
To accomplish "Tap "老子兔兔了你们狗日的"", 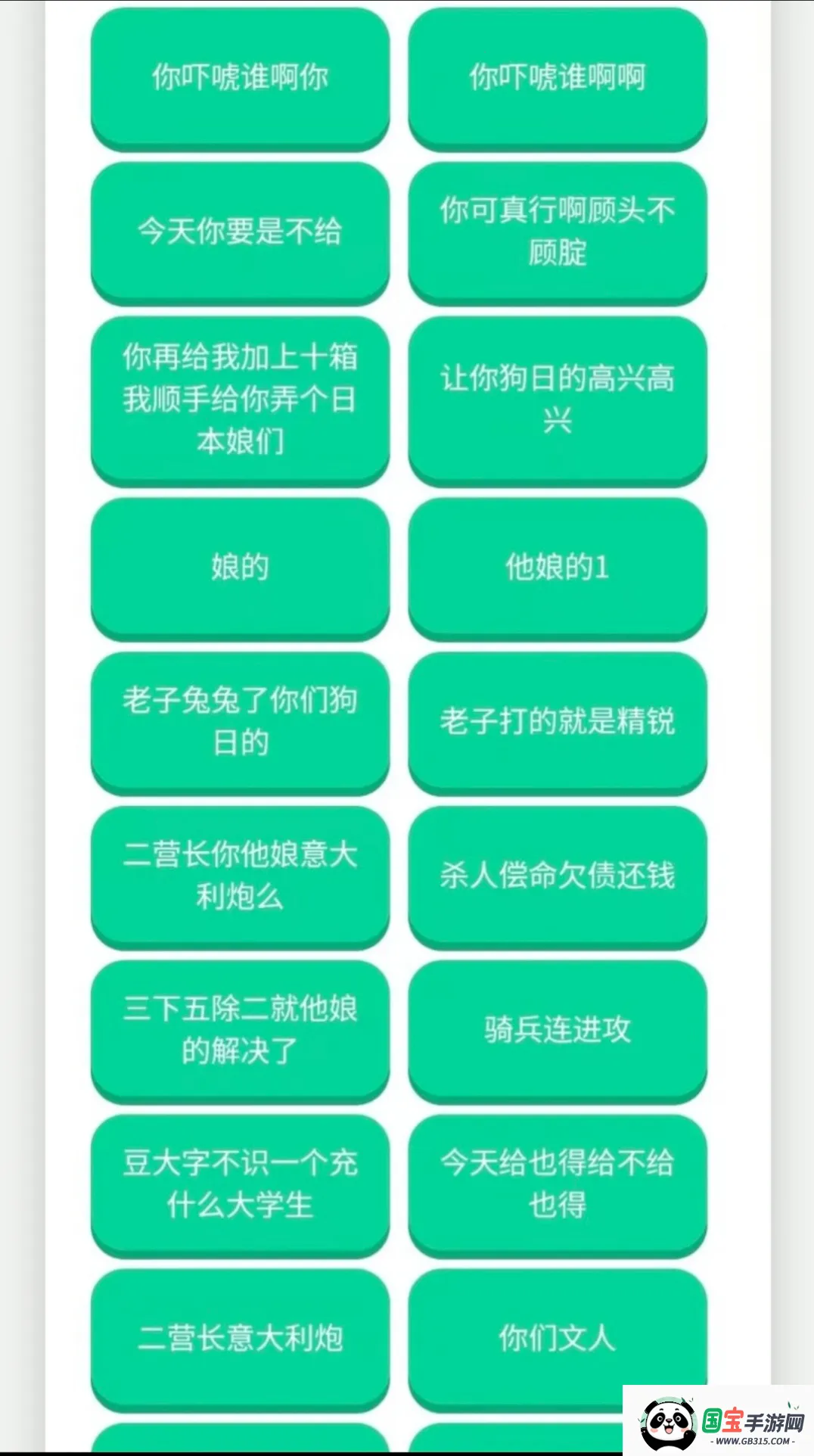I will point(241,723).
